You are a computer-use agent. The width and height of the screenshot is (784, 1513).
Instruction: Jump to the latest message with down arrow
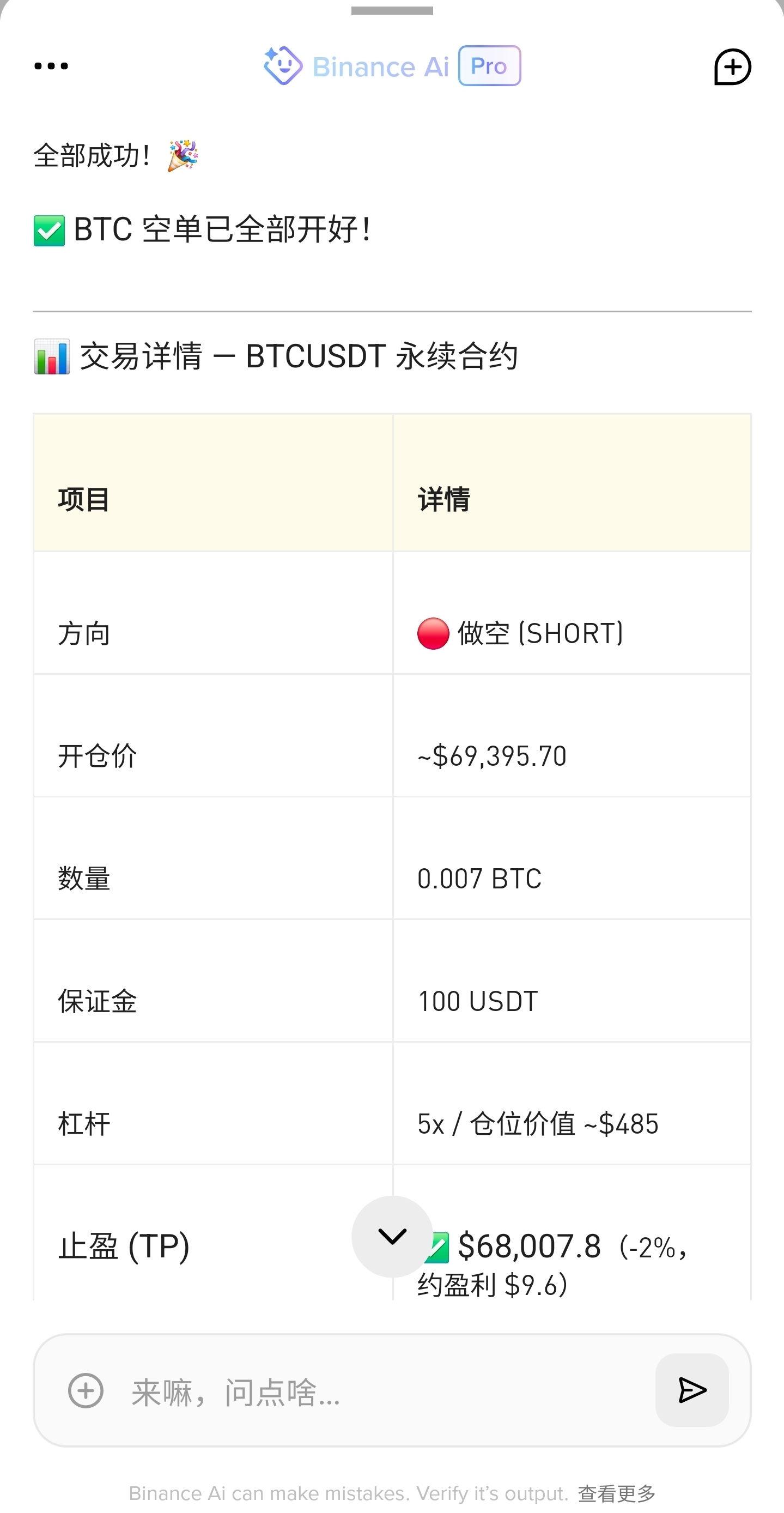(392, 1236)
